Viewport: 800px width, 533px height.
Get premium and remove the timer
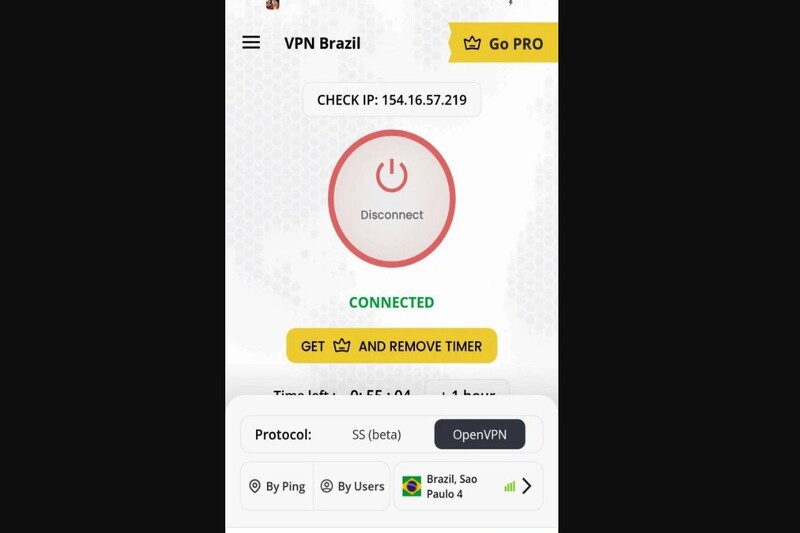392,346
